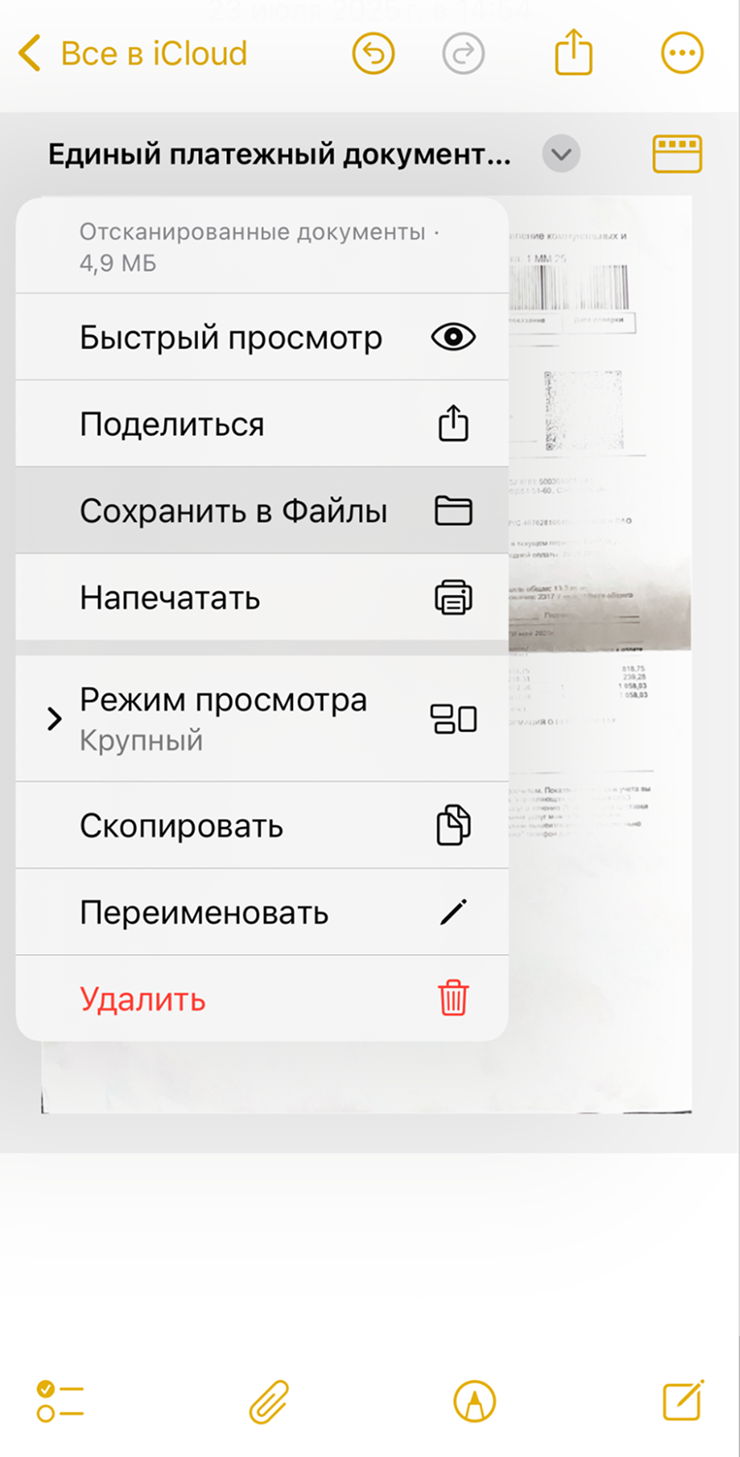Open the paperclip attachment icon
740x1457 pixels.
[269, 1401]
